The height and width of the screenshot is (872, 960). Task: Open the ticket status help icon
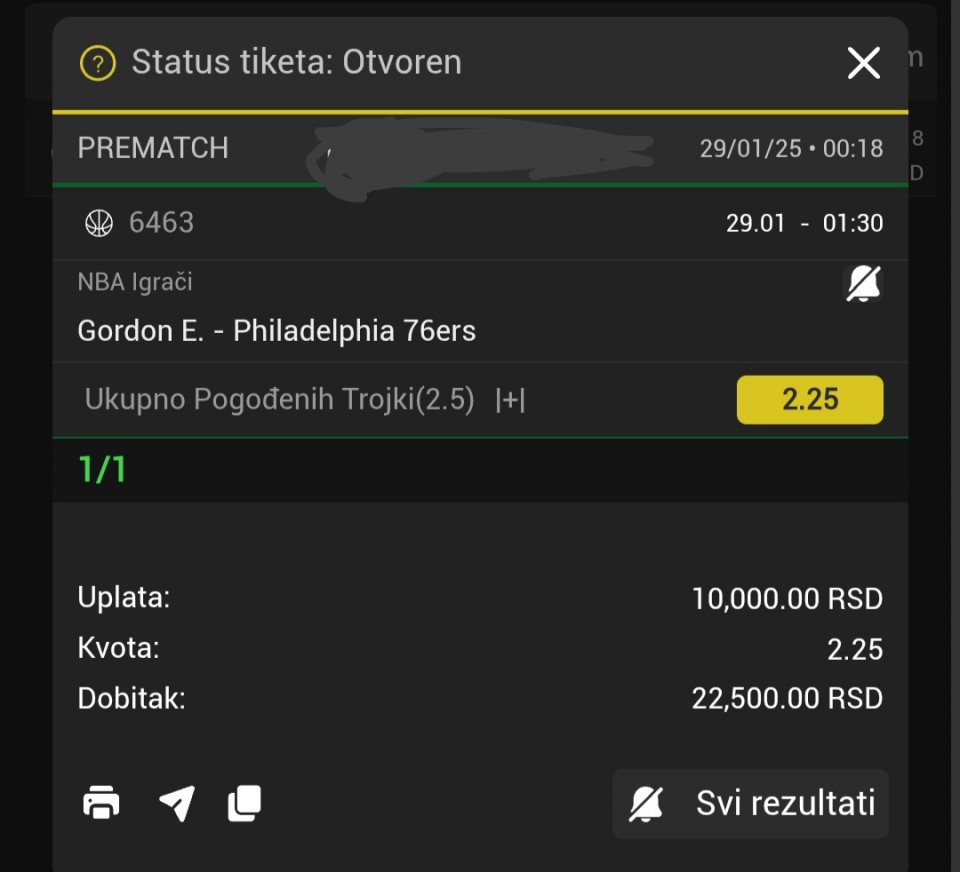[x=98, y=63]
